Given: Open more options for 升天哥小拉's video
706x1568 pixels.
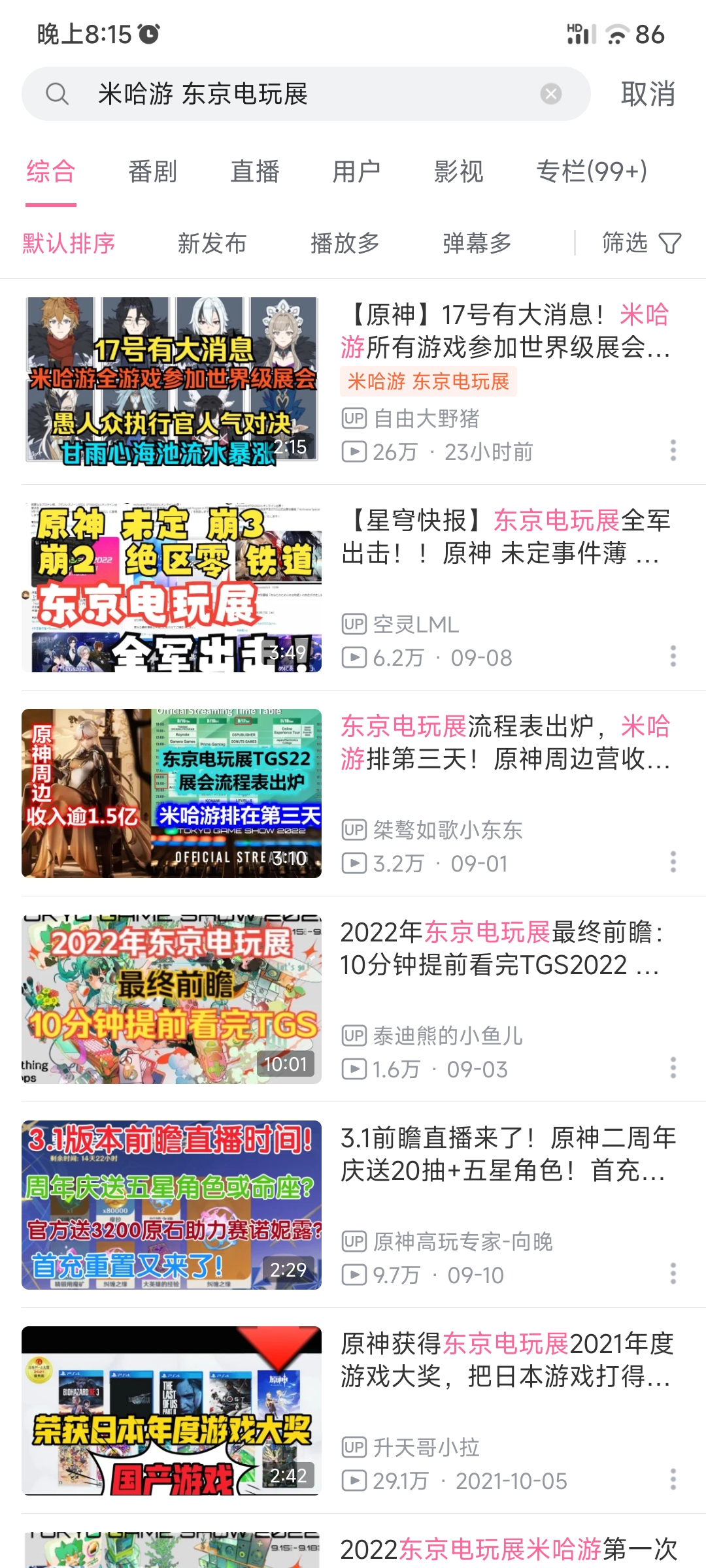Looking at the screenshot, I should point(673,1479).
